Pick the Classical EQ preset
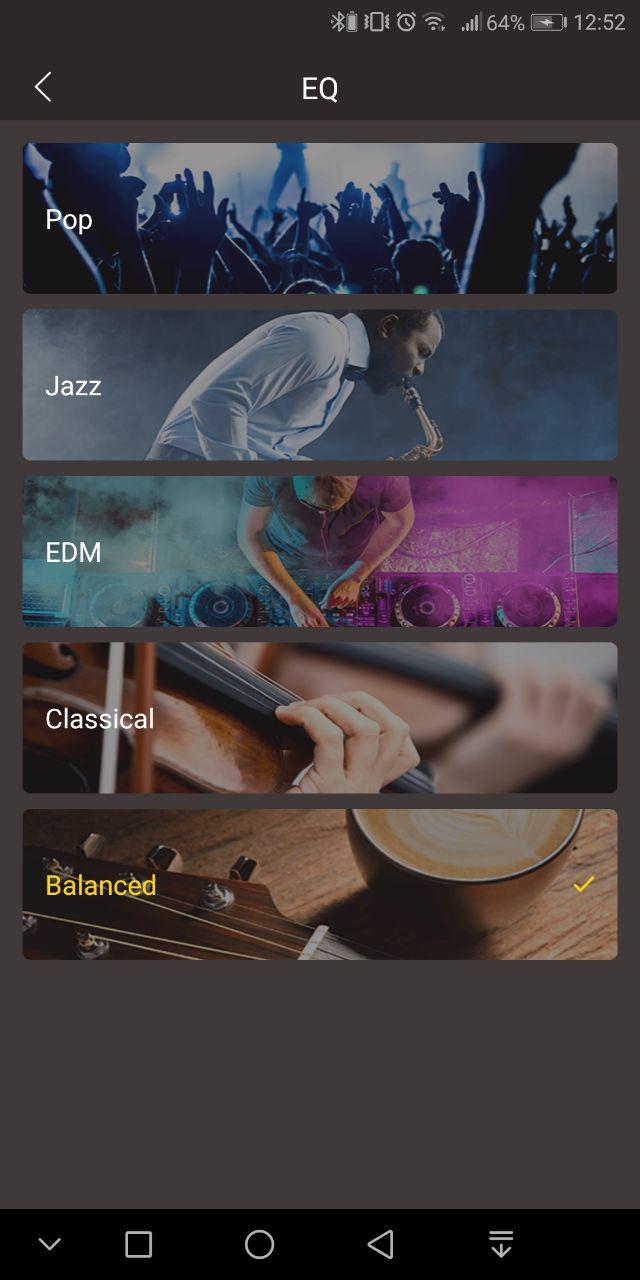The height and width of the screenshot is (1280, 640). 320,718
